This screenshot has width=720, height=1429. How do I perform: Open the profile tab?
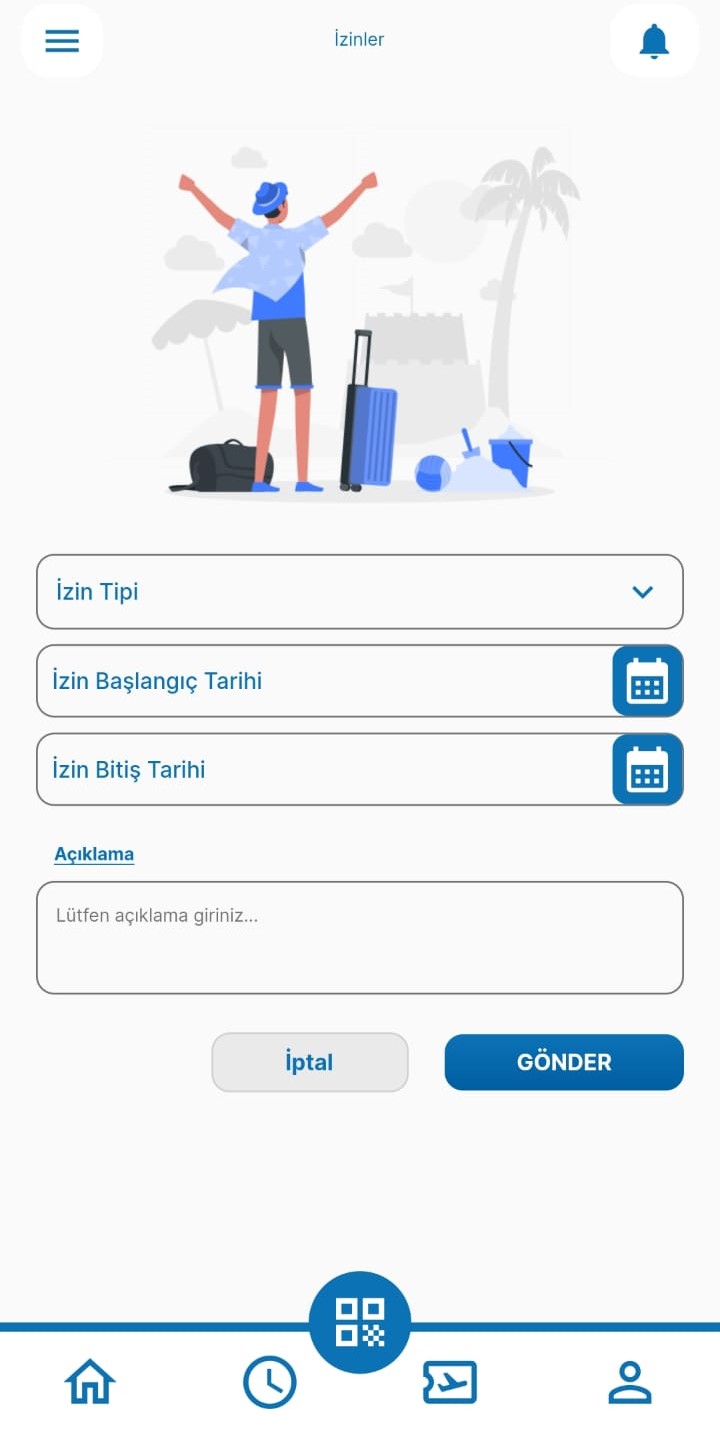630,1382
